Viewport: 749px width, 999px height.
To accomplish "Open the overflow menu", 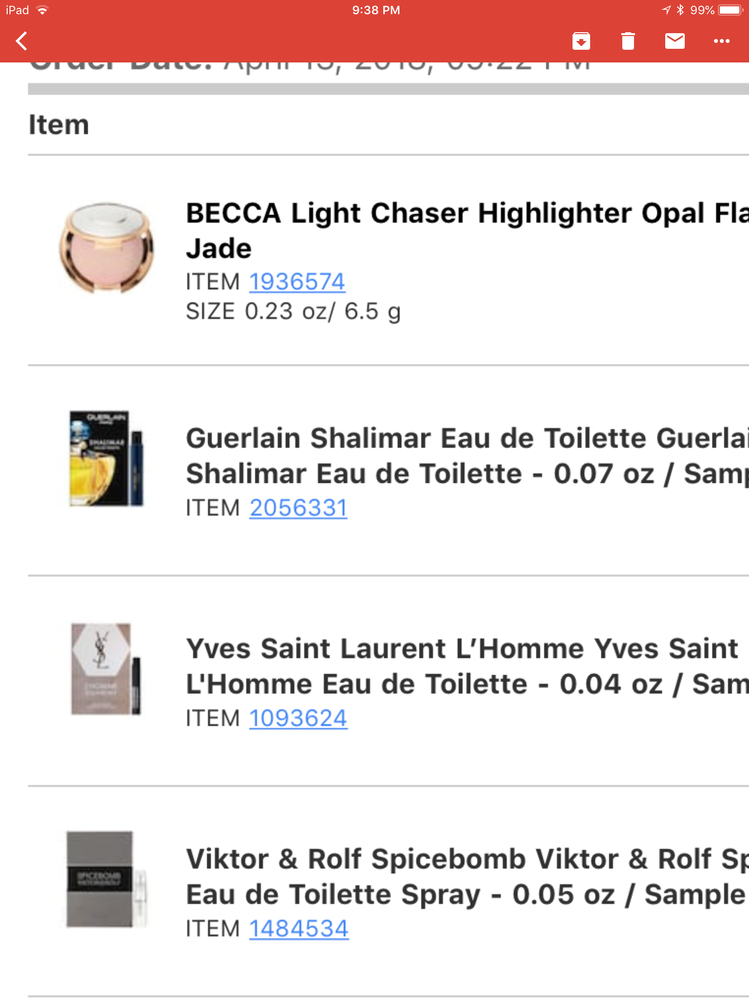I will click(x=722, y=41).
